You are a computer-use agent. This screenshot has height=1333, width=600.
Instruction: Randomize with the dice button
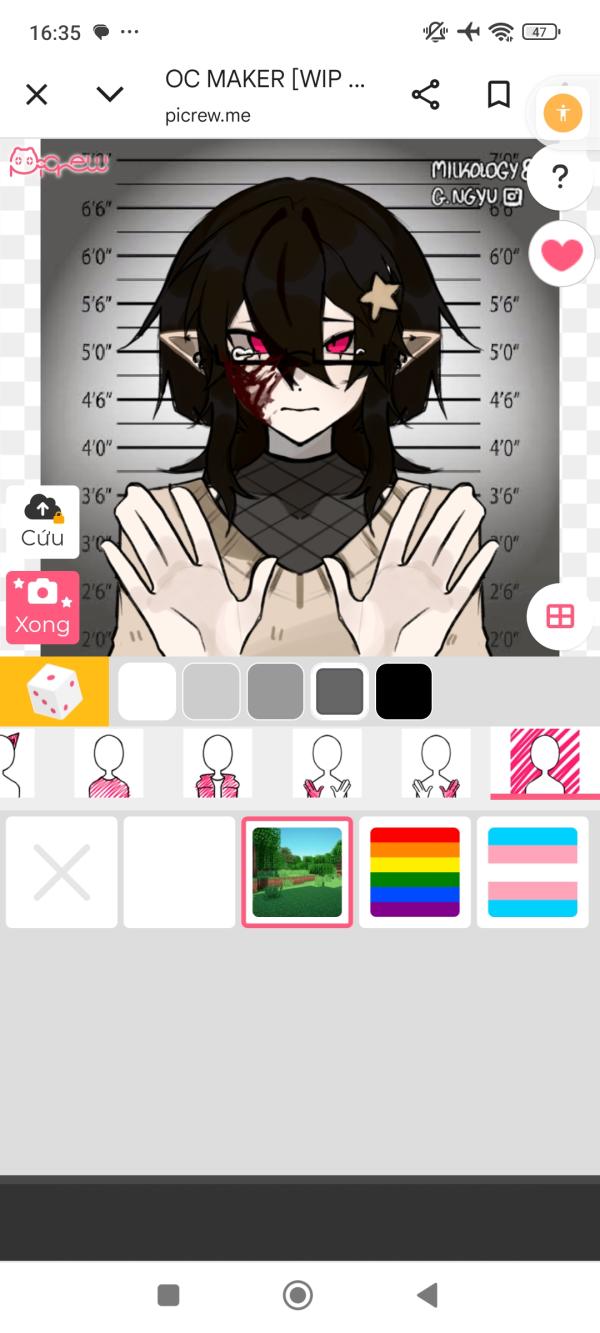pyautogui.click(x=54, y=692)
